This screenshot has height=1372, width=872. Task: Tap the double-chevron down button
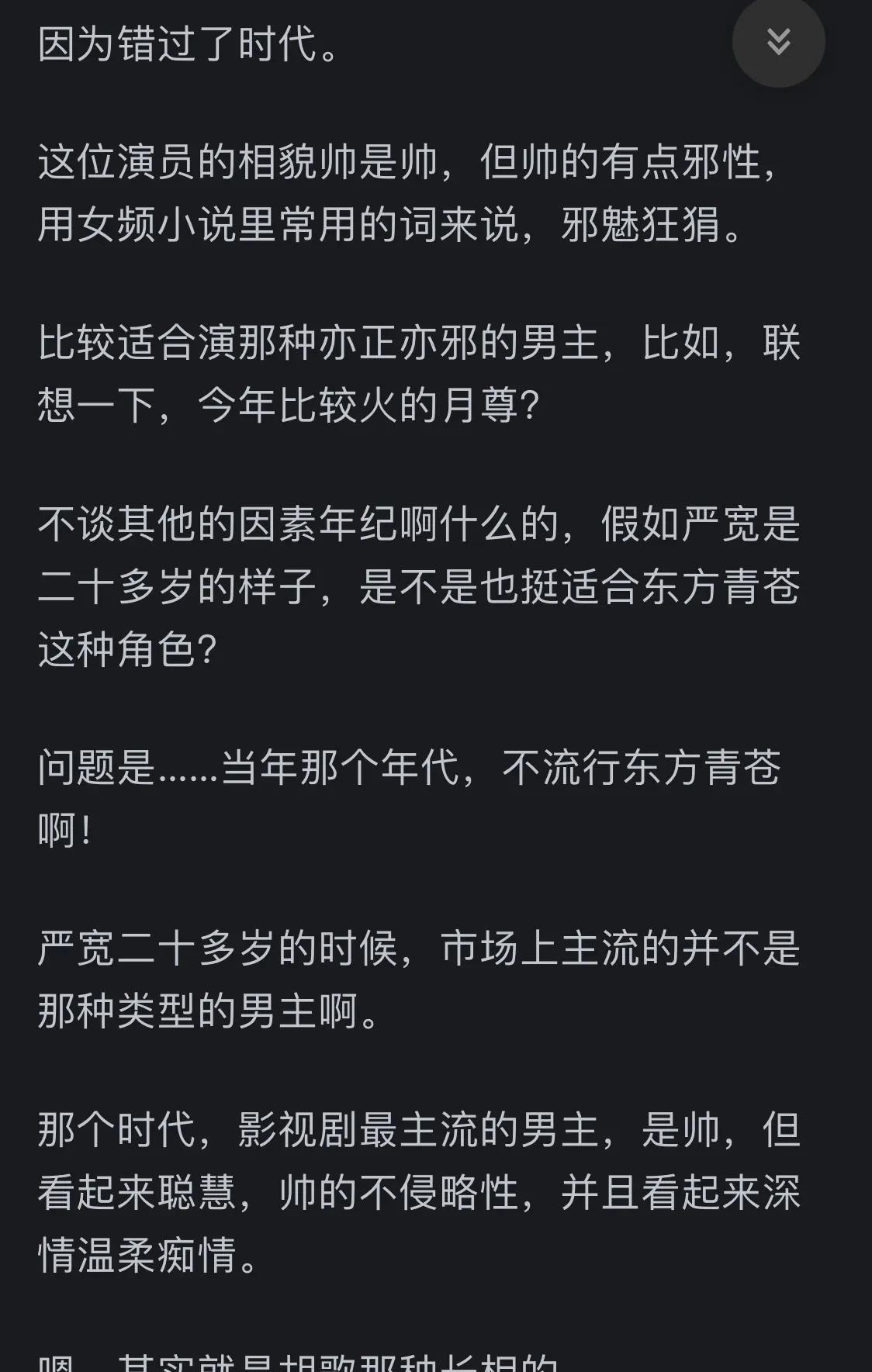pos(778,41)
